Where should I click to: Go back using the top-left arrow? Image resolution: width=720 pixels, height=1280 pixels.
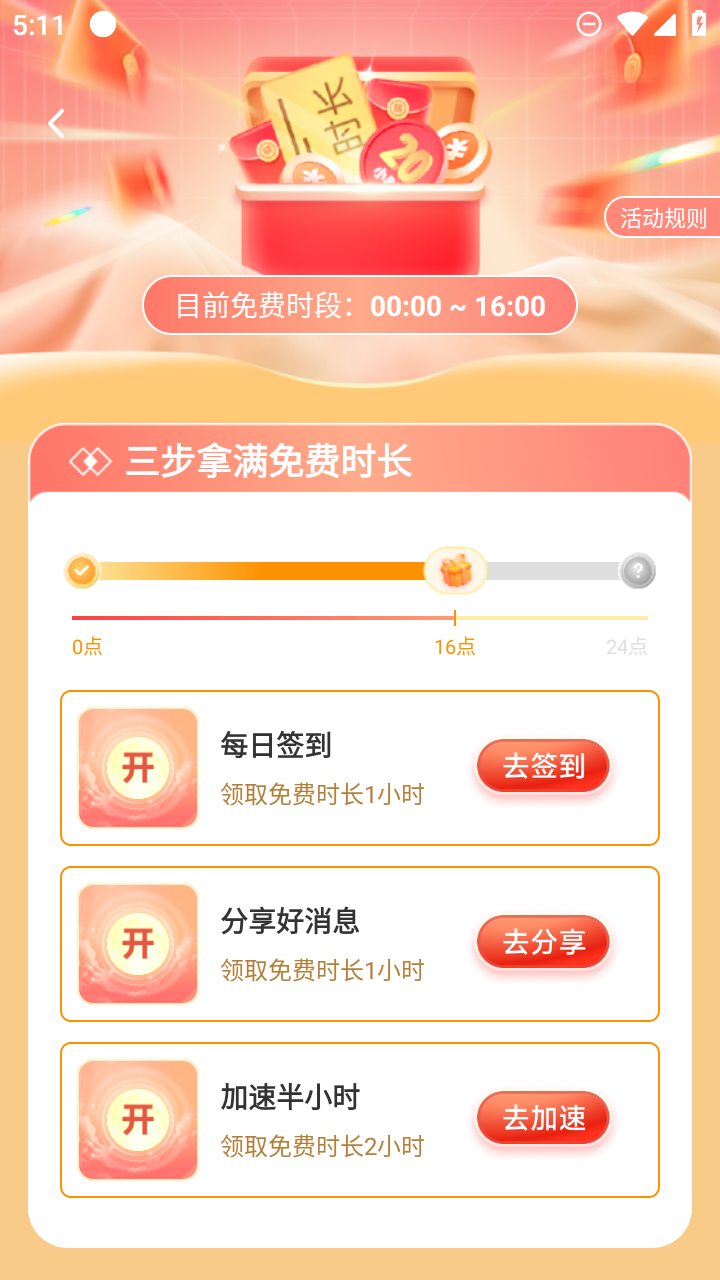click(x=56, y=124)
